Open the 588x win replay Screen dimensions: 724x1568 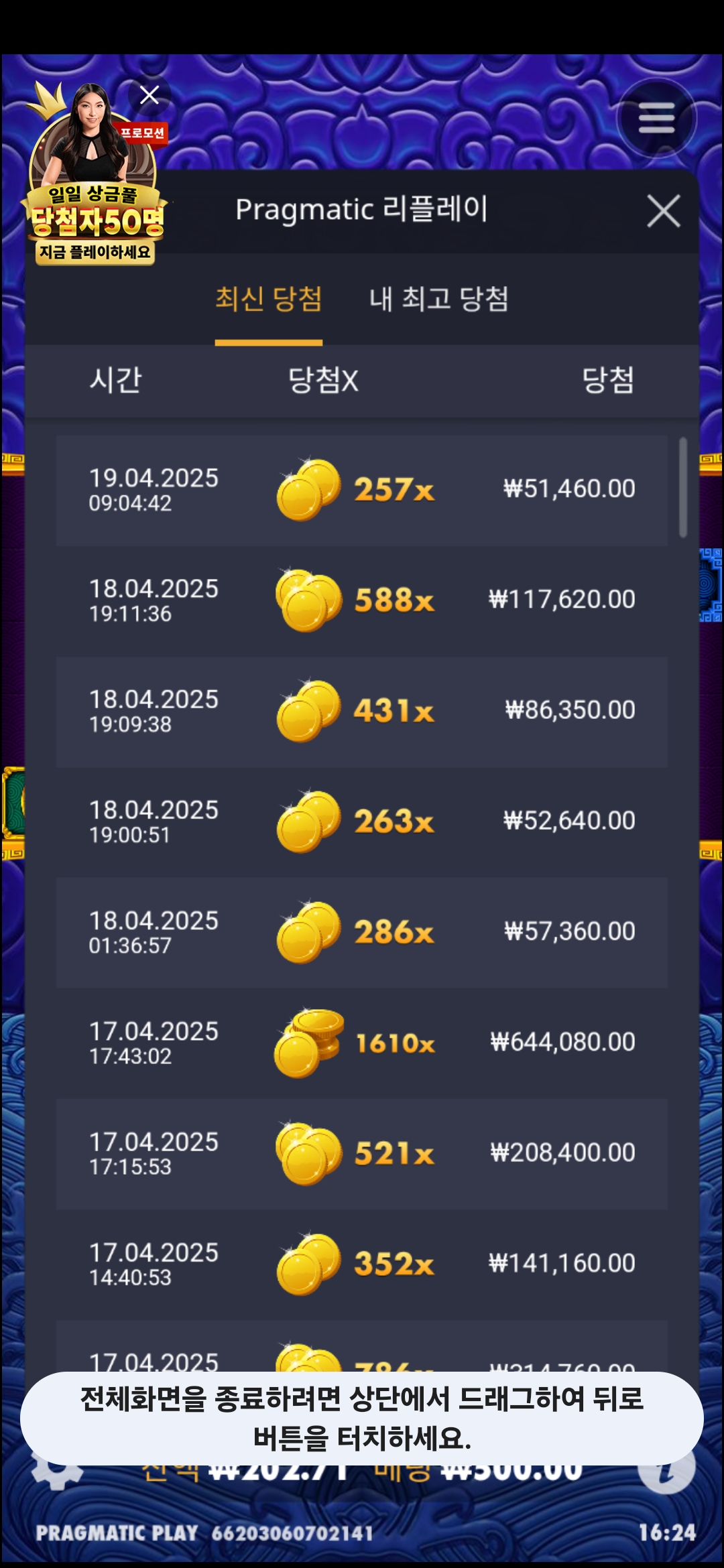[x=361, y=601]
